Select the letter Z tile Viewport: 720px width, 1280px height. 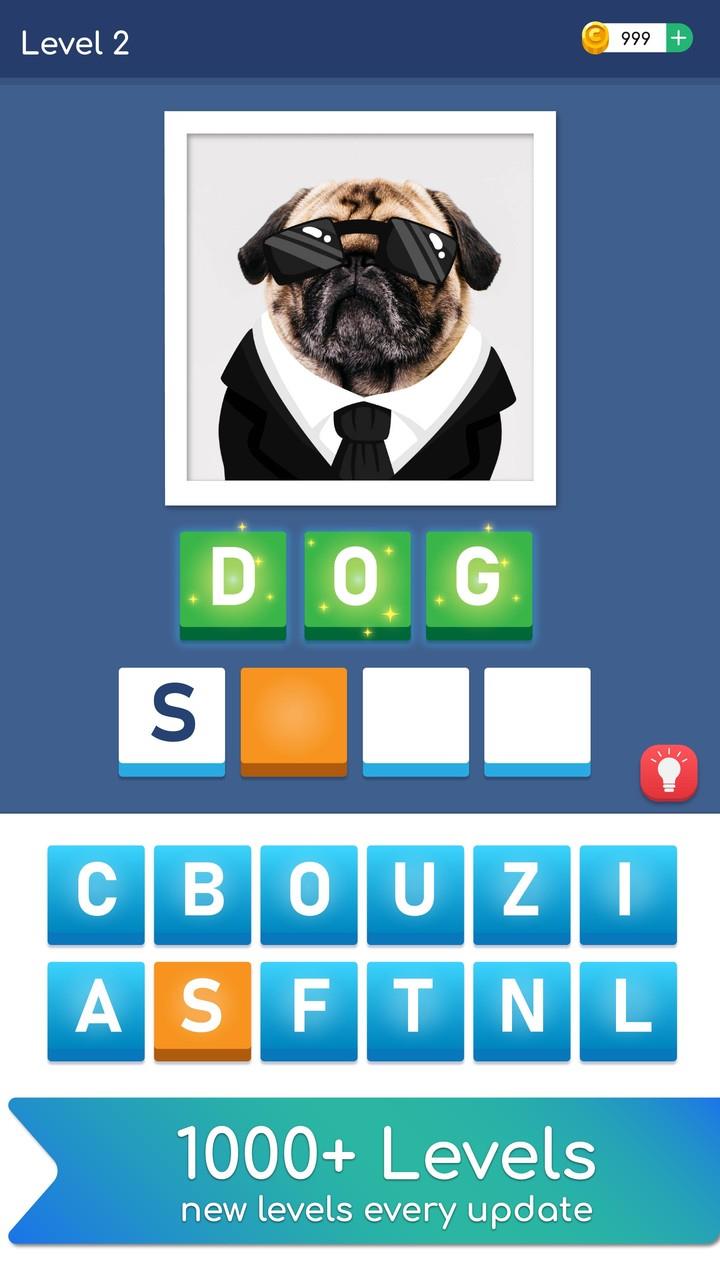pos(522,893)
